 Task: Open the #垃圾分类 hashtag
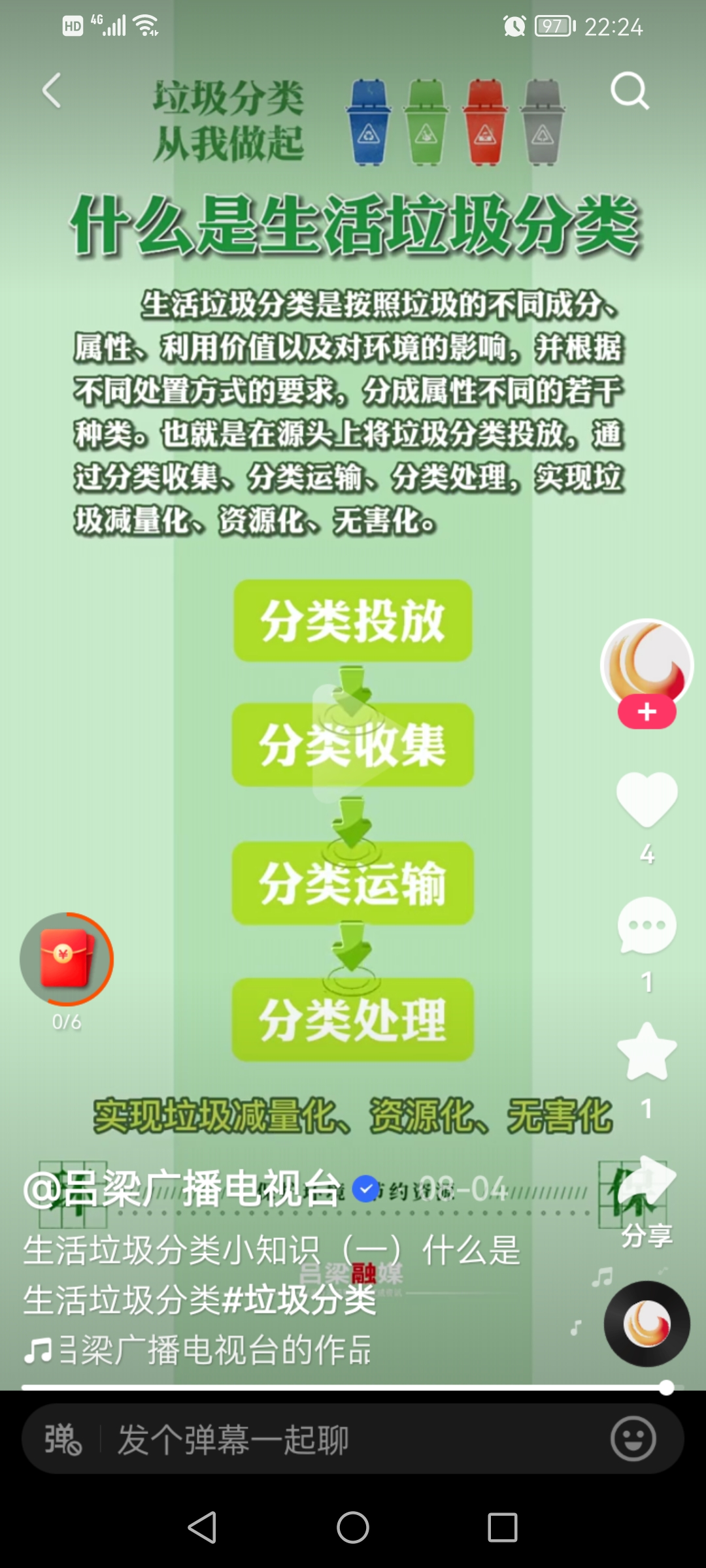(x=299, y=1299)
